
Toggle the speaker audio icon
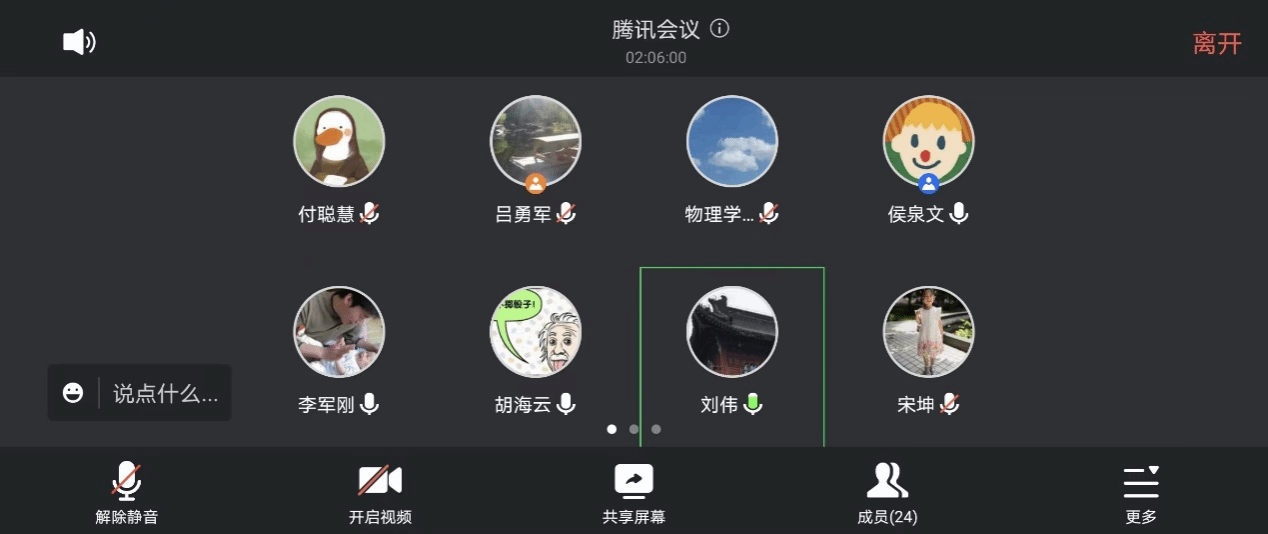tap(79, 42)
